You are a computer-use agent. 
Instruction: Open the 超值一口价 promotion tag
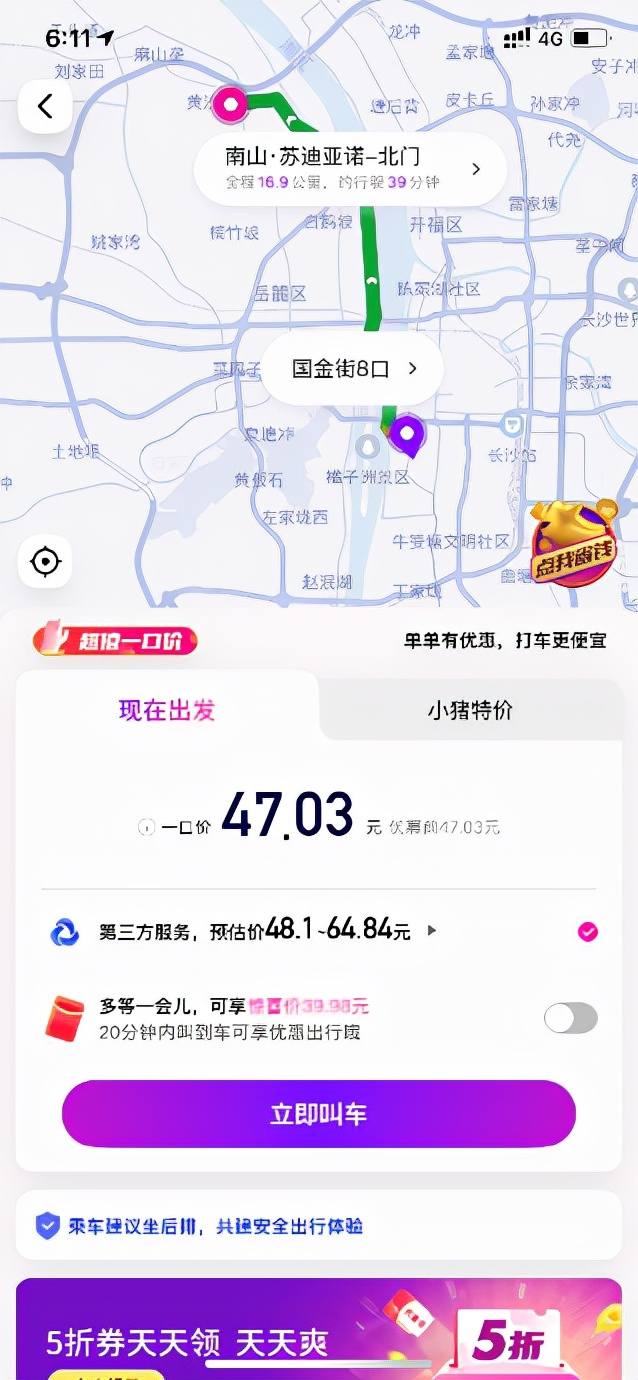click(x=115, y=640)
